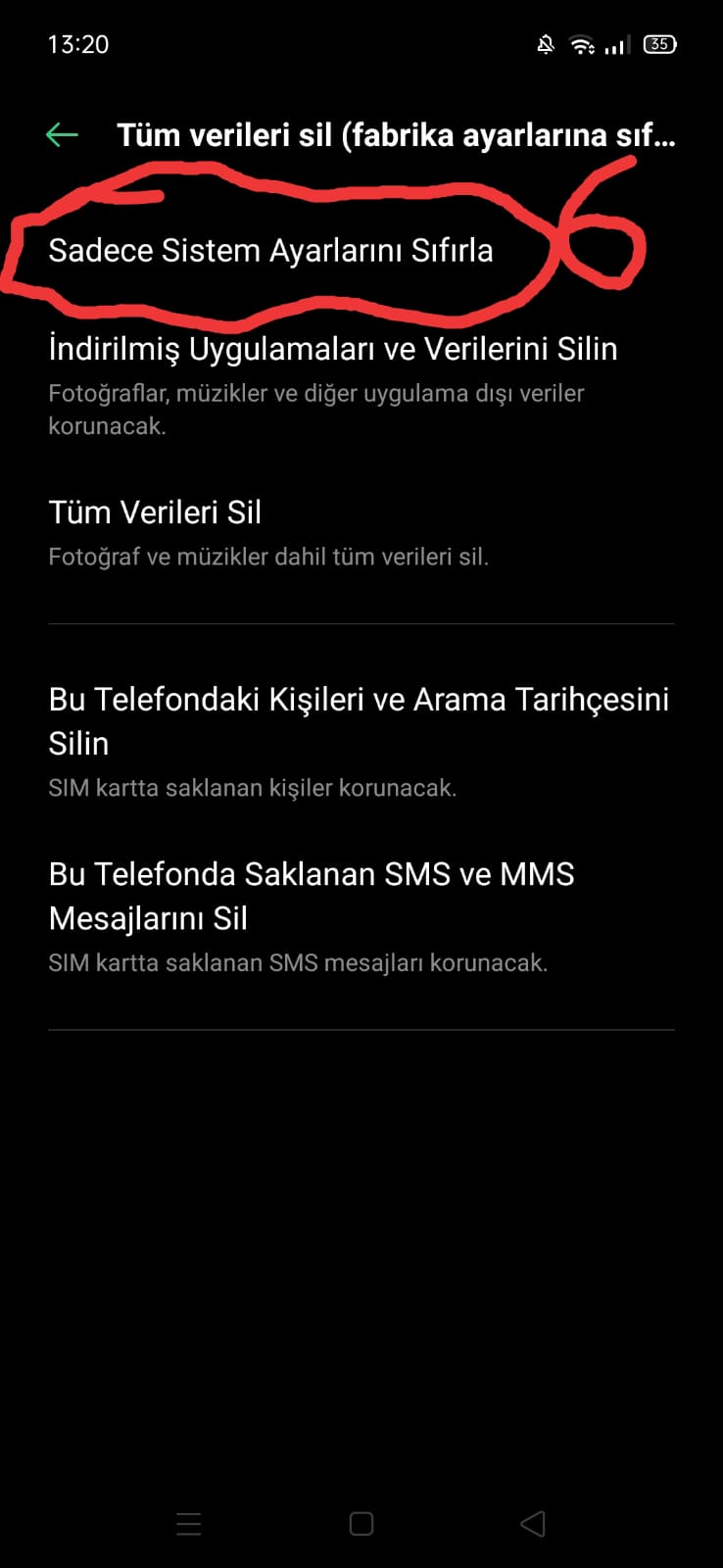The width and height of the screenshot is (723, 1568).
Task: Open recent apps from navigation bar
Action: (189, 1523)
